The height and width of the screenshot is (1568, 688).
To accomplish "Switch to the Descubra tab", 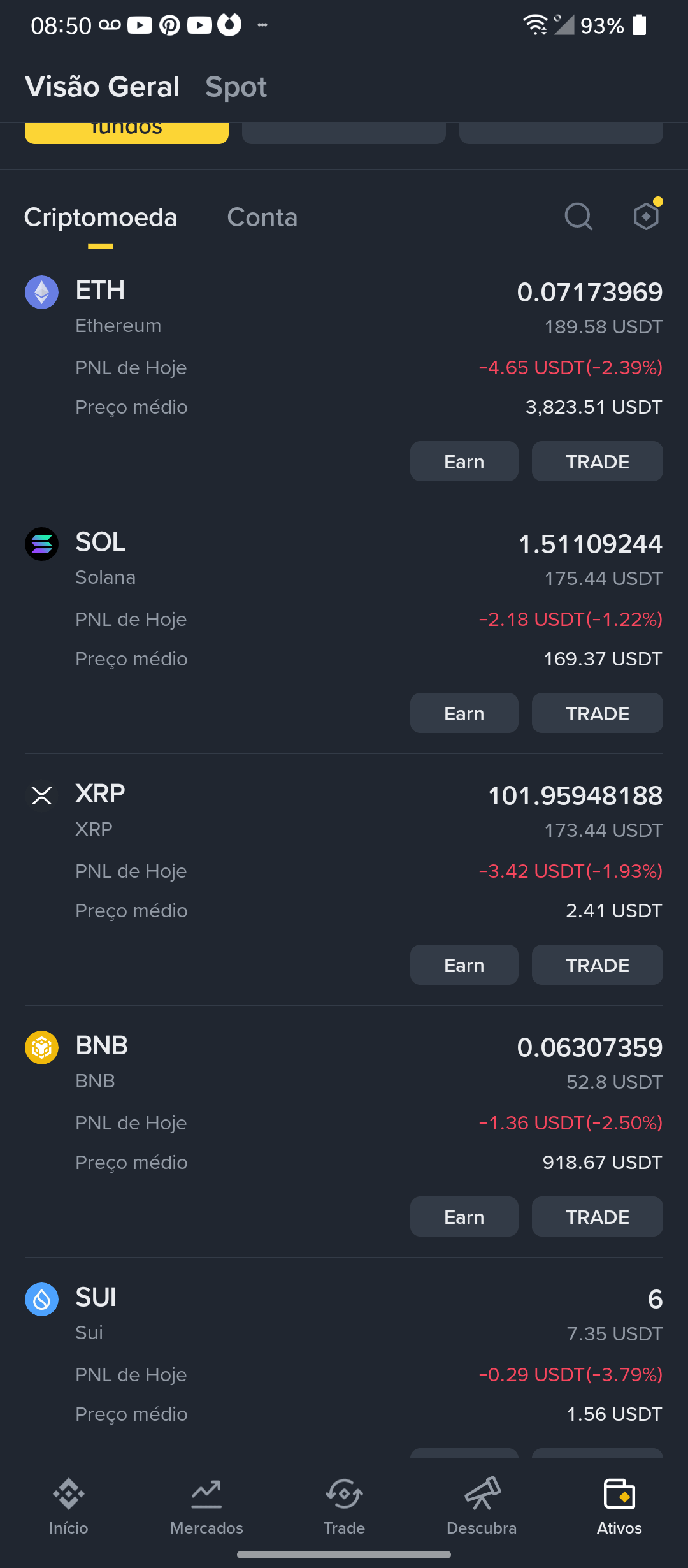I will 482,1507.
